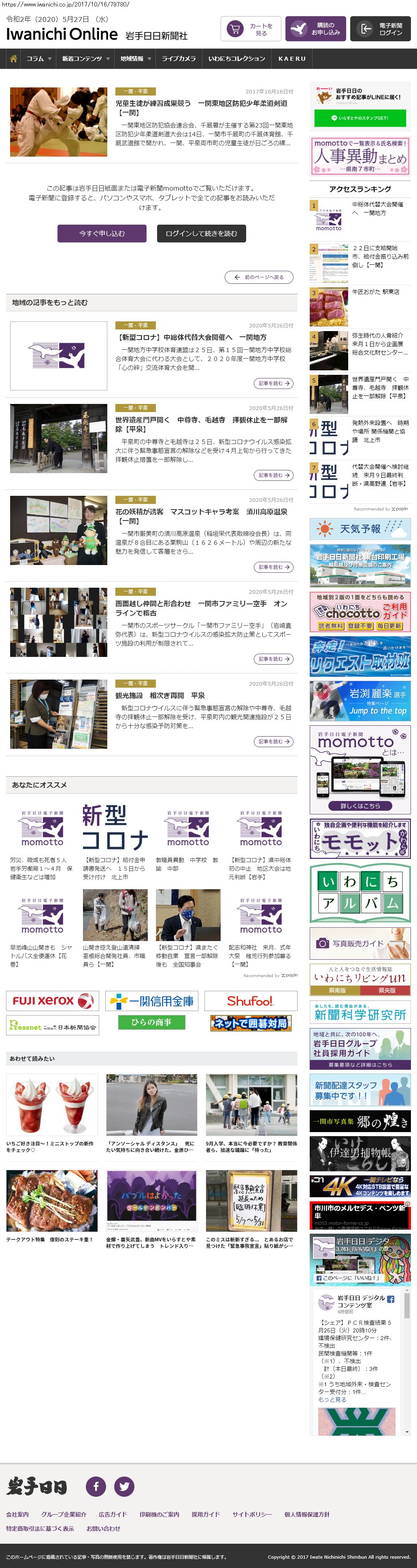
Task: Open 購読のお申し込み button
Action: (315, 29)
